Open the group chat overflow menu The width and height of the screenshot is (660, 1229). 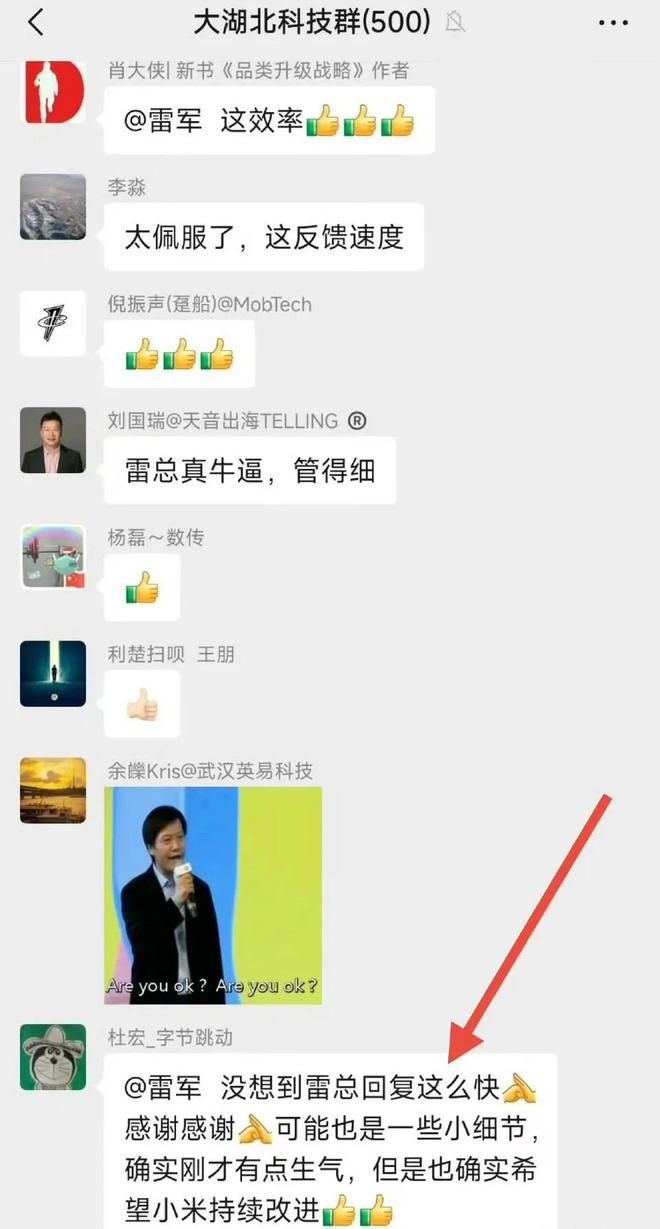pos(612,23)
